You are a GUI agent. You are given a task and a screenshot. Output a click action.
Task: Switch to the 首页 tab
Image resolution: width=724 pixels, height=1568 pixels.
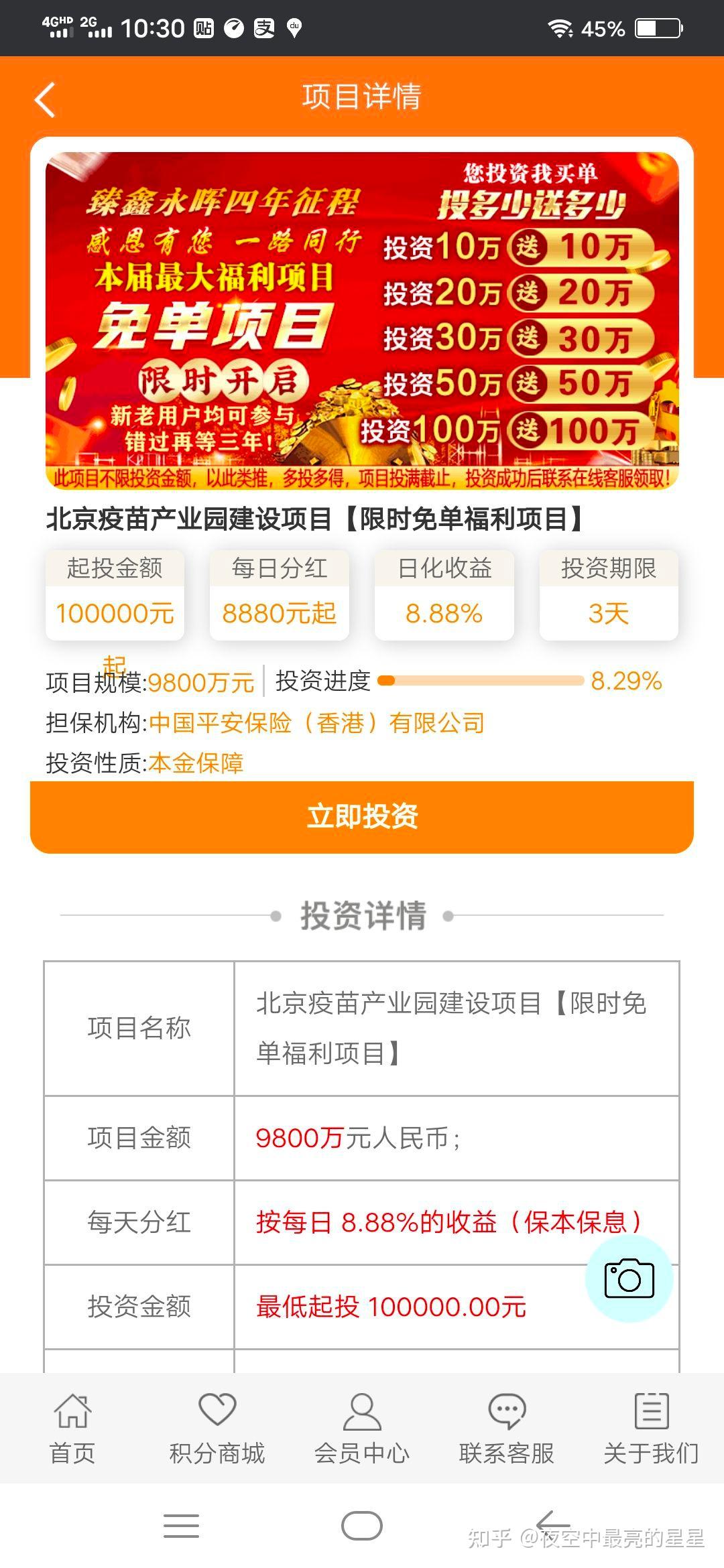[x=72, y=1428]
